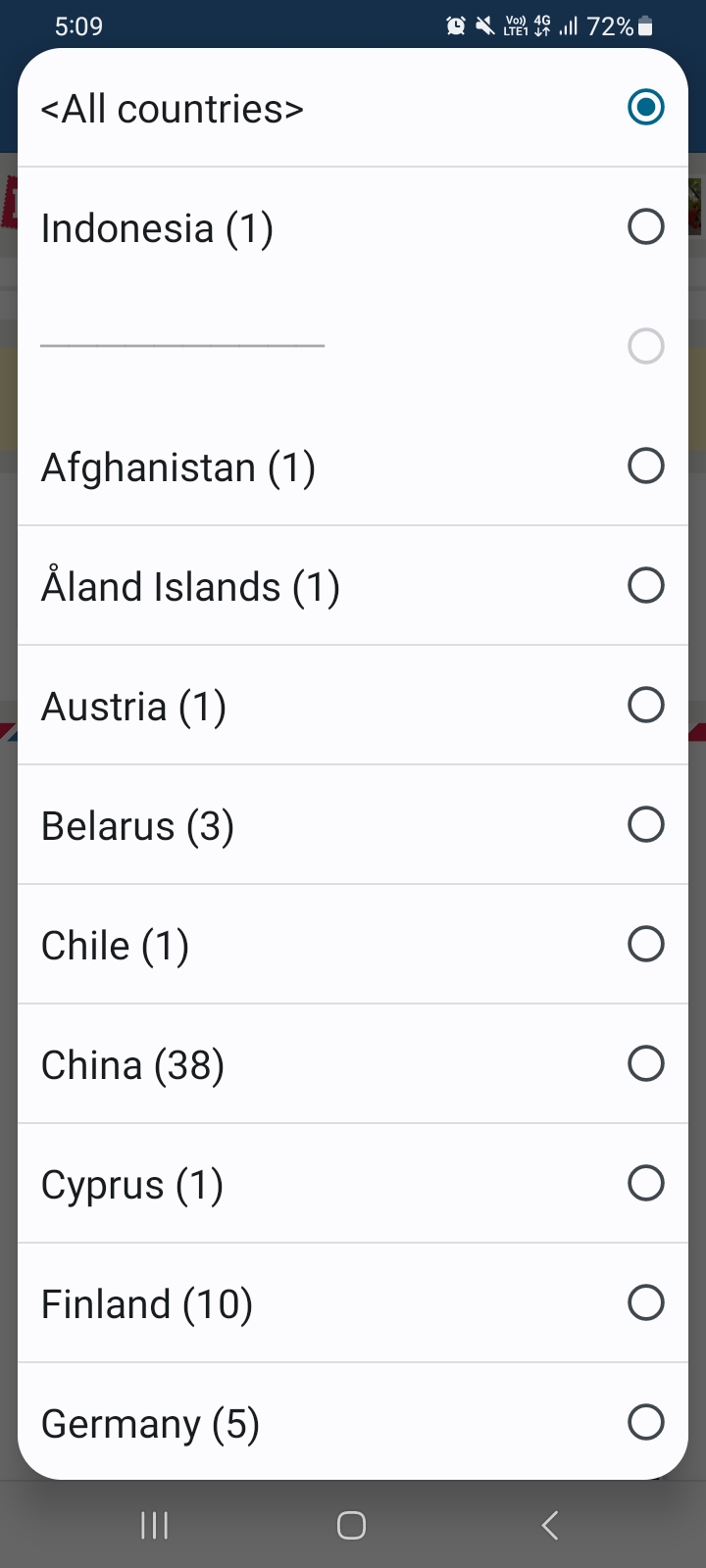Choose Finland (10)
Viewport: 706px width, 1568px height.
(353, 1303)
